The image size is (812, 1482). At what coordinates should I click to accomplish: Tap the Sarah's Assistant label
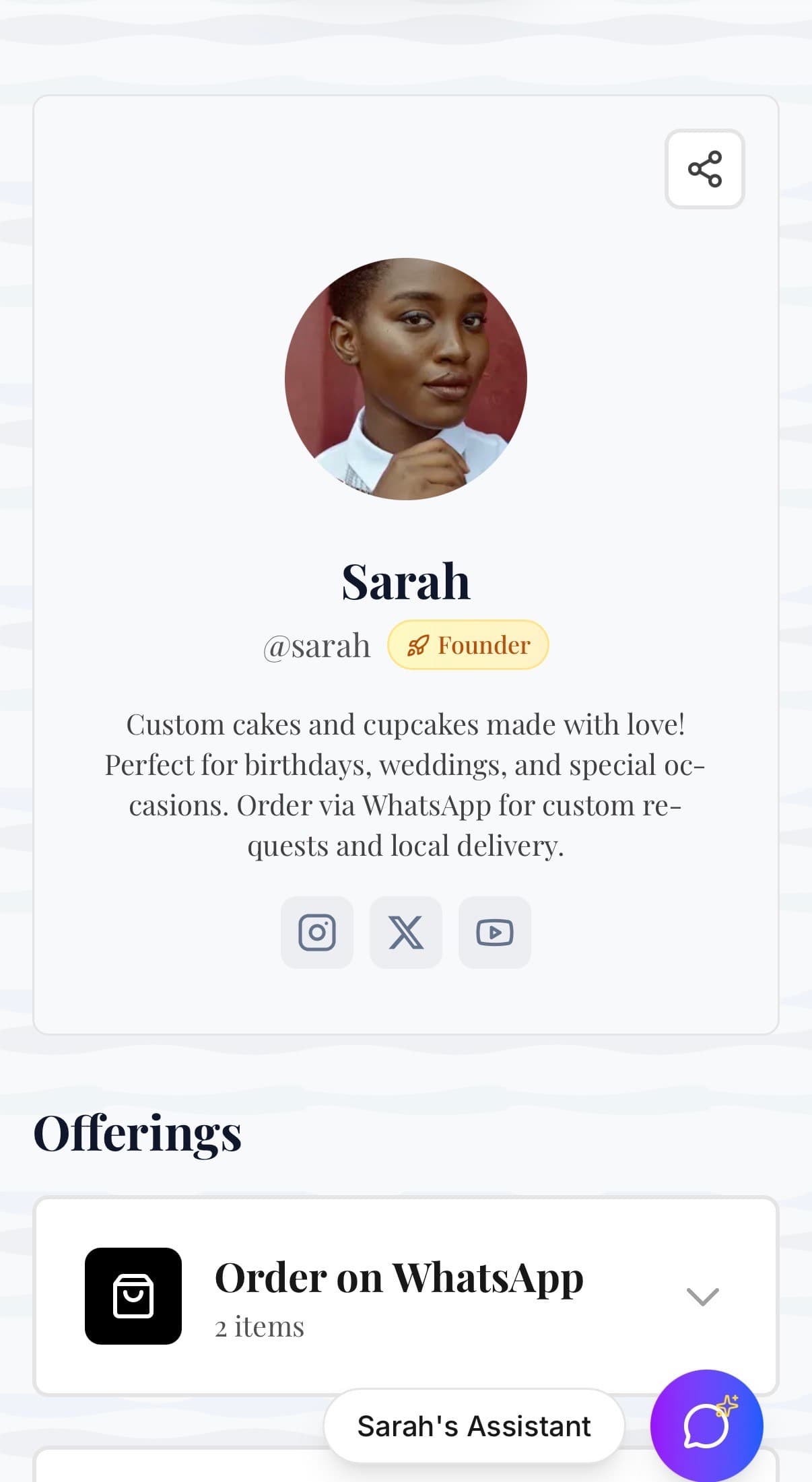(x=474, y=1425)
